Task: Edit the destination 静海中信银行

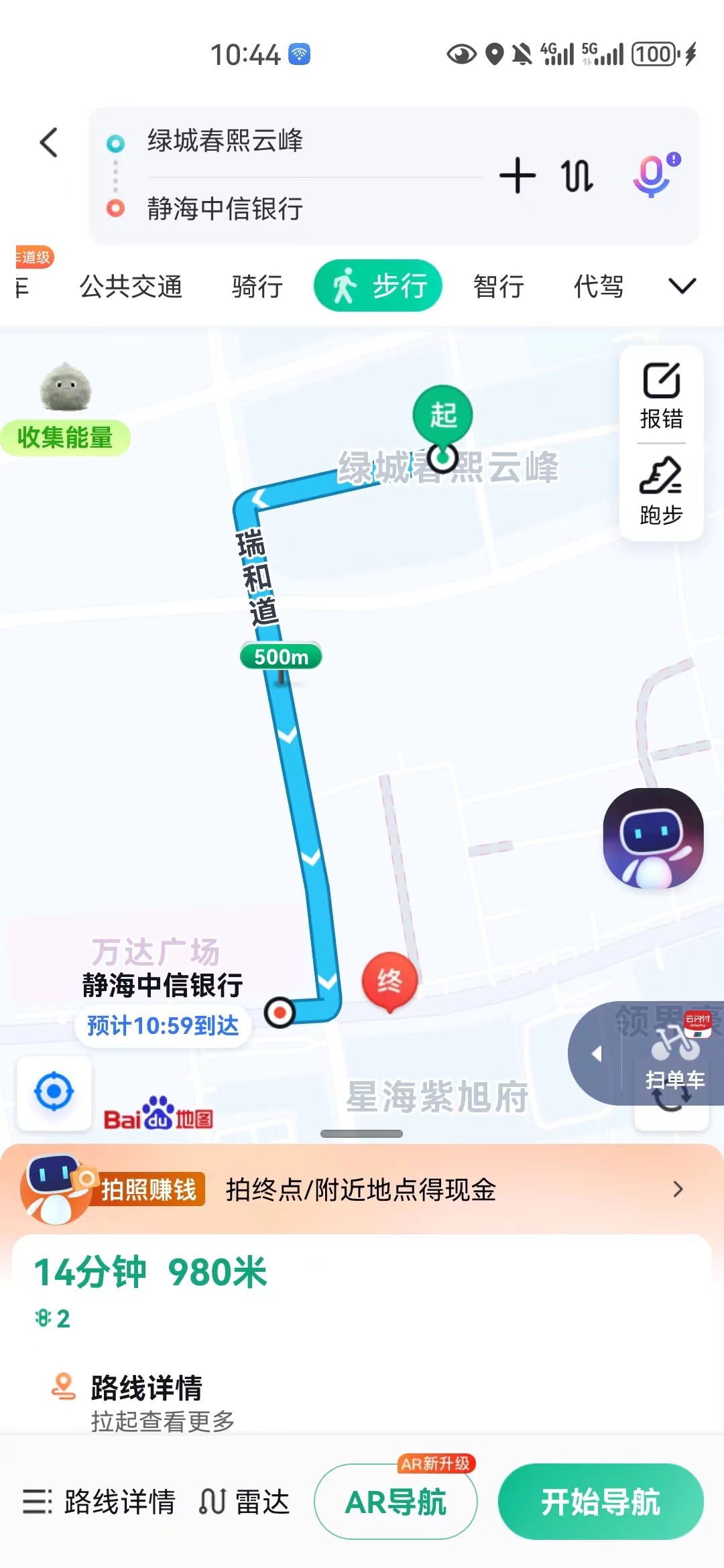Action: tap(225, 209)
